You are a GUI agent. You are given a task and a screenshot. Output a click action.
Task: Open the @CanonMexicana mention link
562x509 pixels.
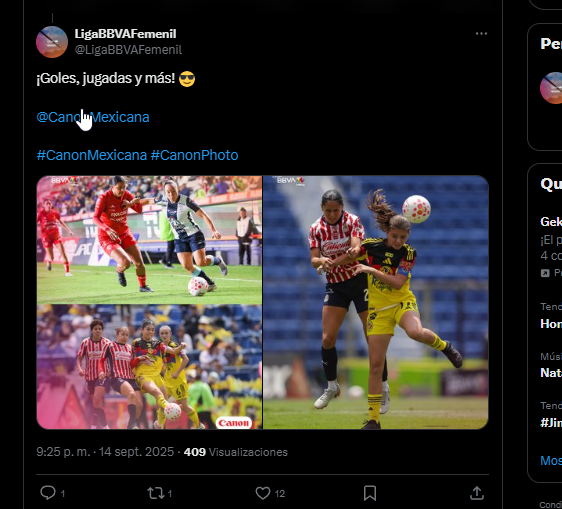coord(93,117)
